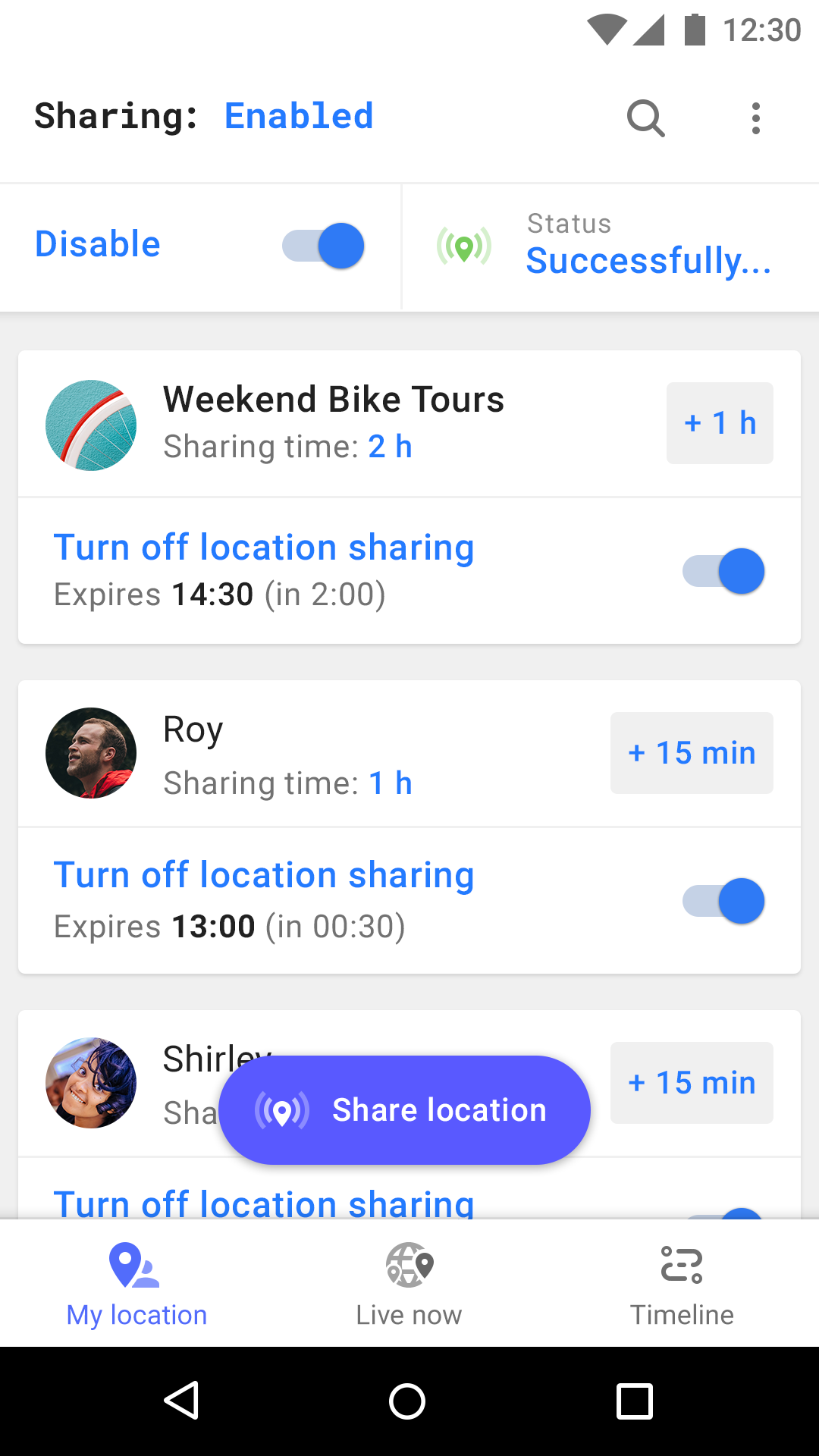The height and width of the screenshot is (1456, 819).
Task: Add 1 h to Weekend Bike Tours
Action: pyautogui.click(x=720, y=423)
